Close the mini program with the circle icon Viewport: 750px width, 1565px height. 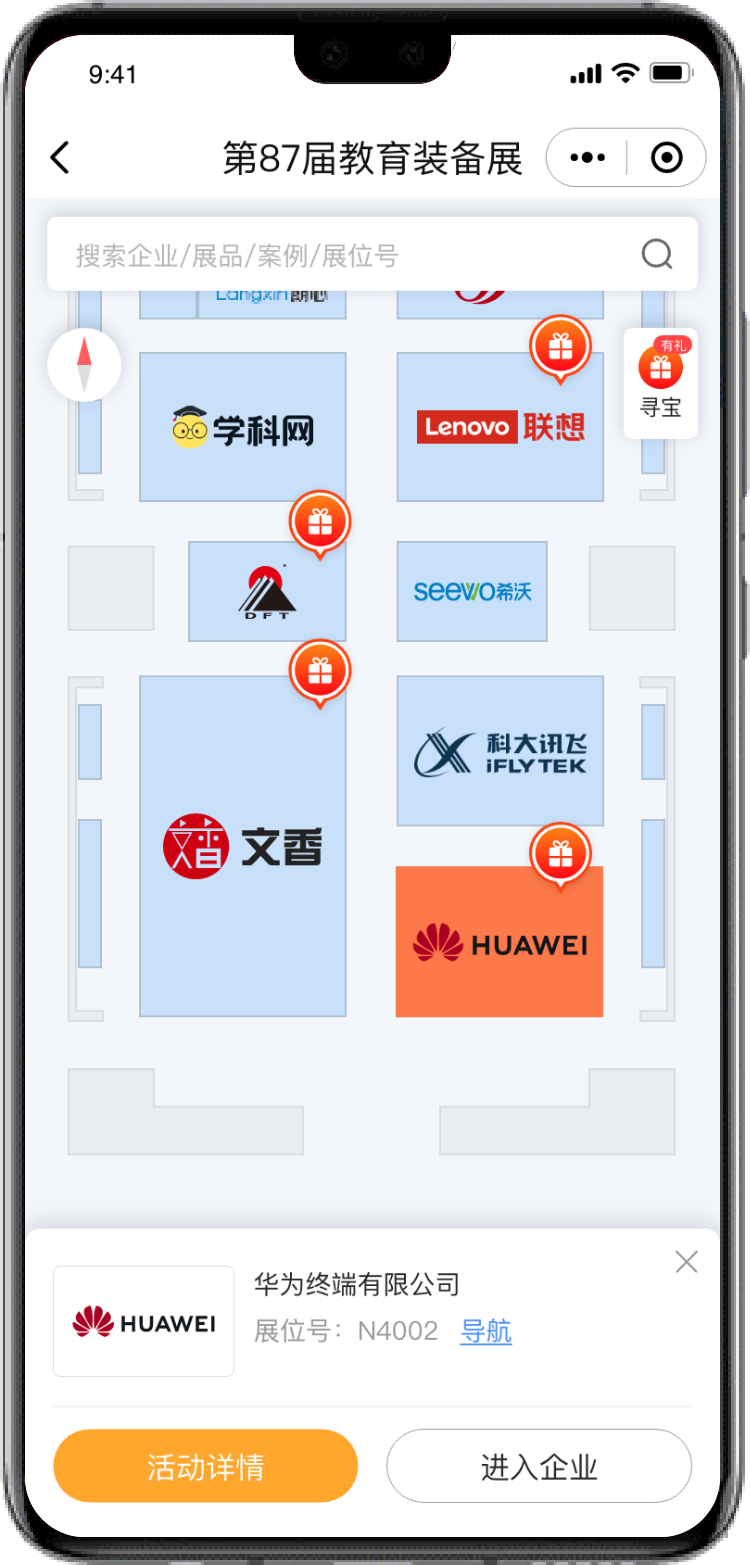pyautogui.click(x=666, y=158)
